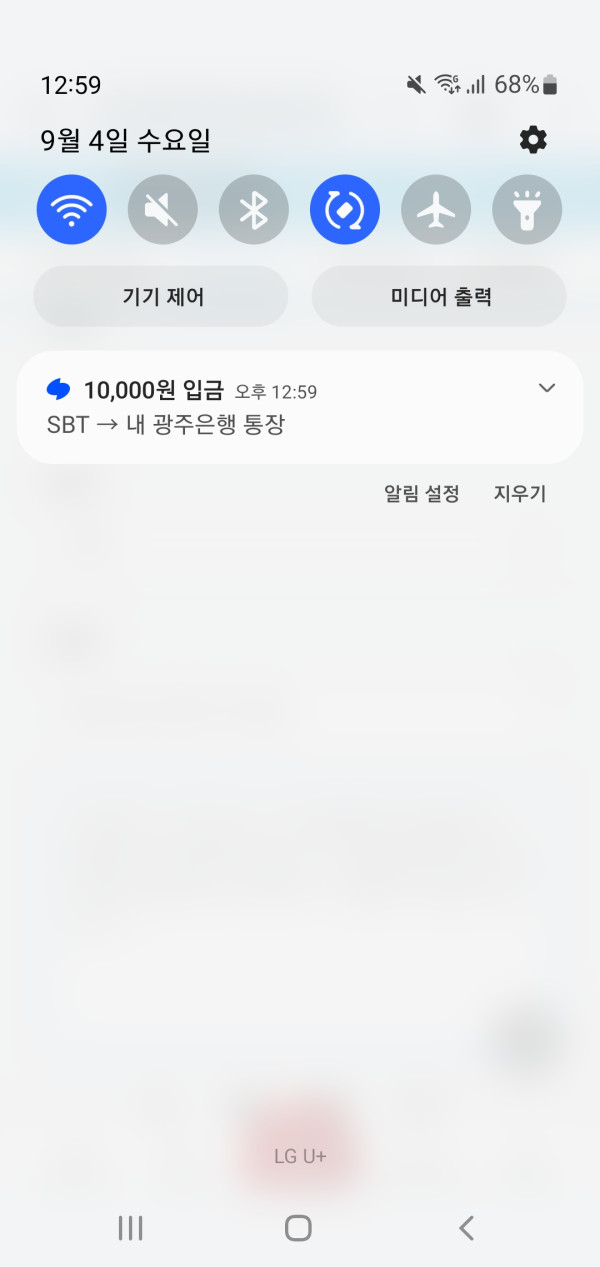Disable the auto-rotate quick toggle
Image resolution: width=600 pixels, height=1267 pixels.
point(345,210)
